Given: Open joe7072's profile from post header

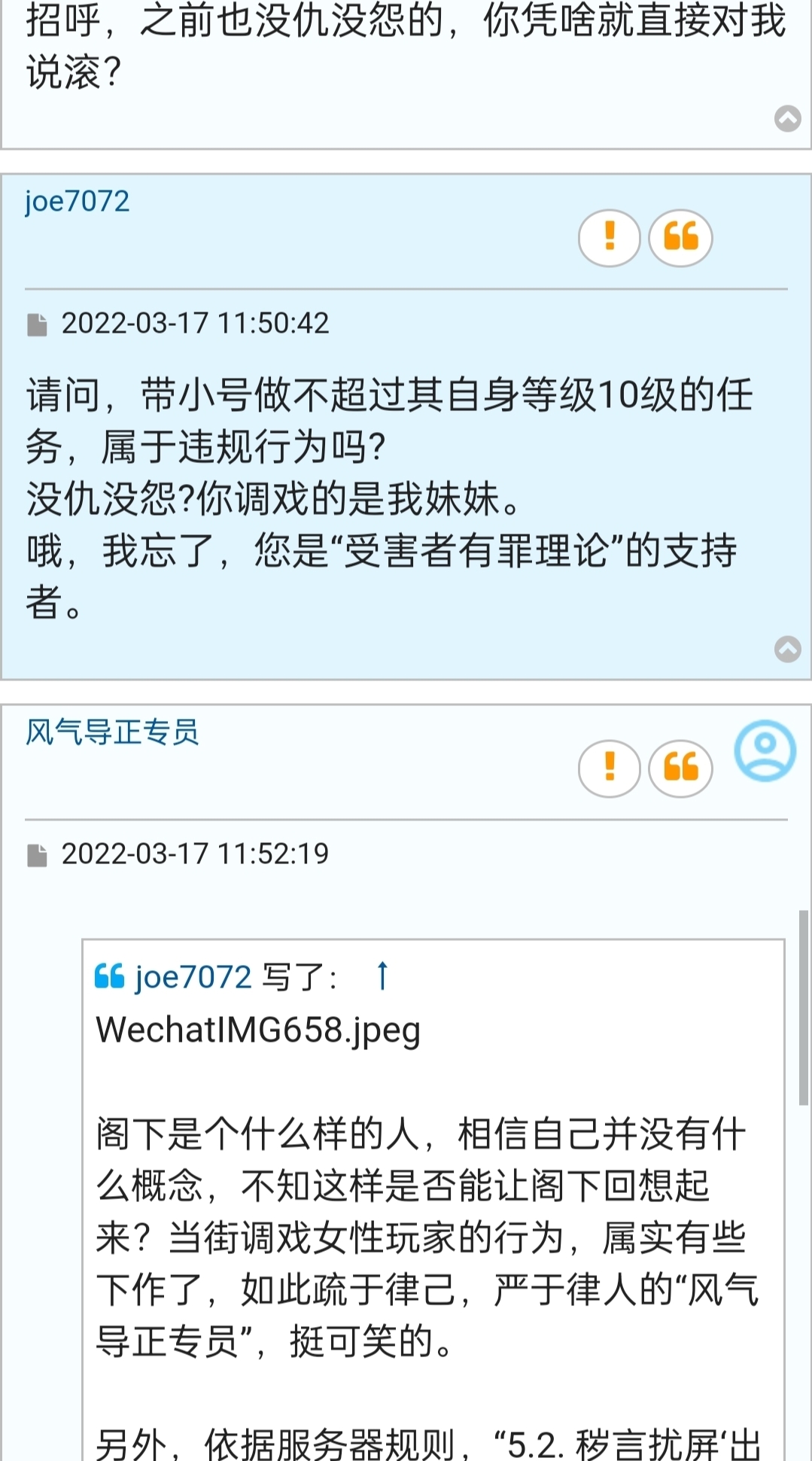Looking at the screenshot, I should pos(77,201).
